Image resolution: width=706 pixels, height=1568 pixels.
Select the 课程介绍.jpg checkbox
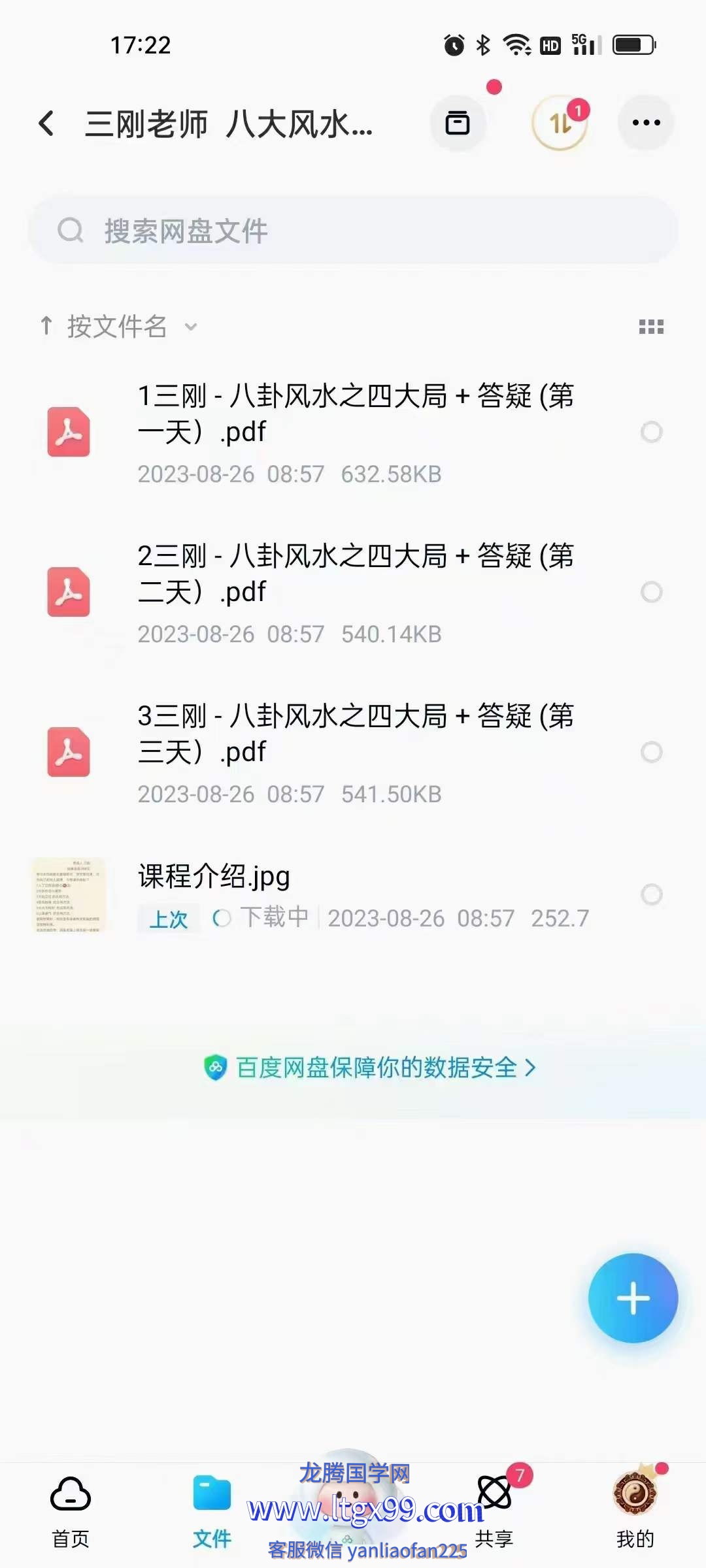651,894
